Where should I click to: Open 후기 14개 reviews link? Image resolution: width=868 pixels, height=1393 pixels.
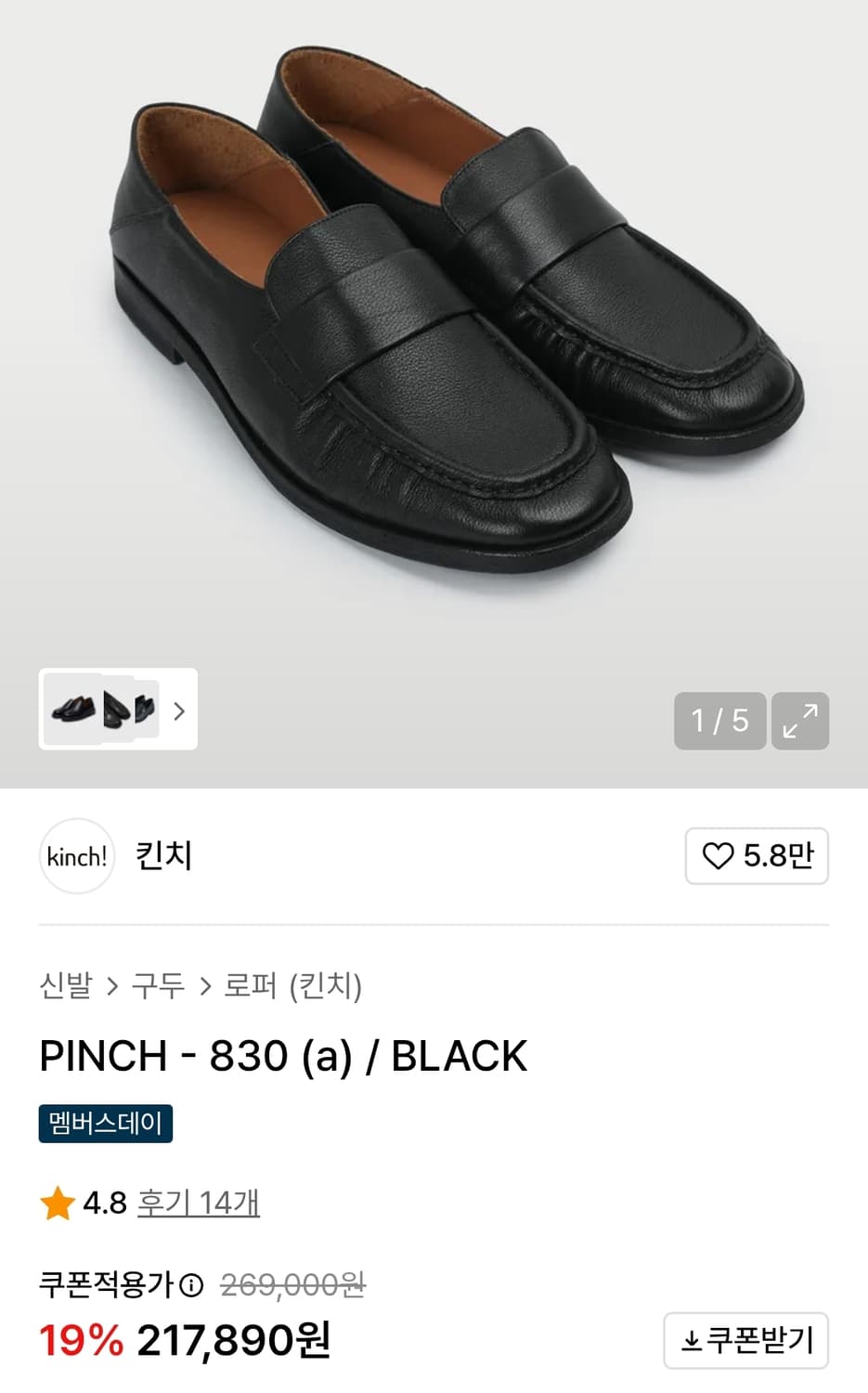click(x=200, y=1204)
